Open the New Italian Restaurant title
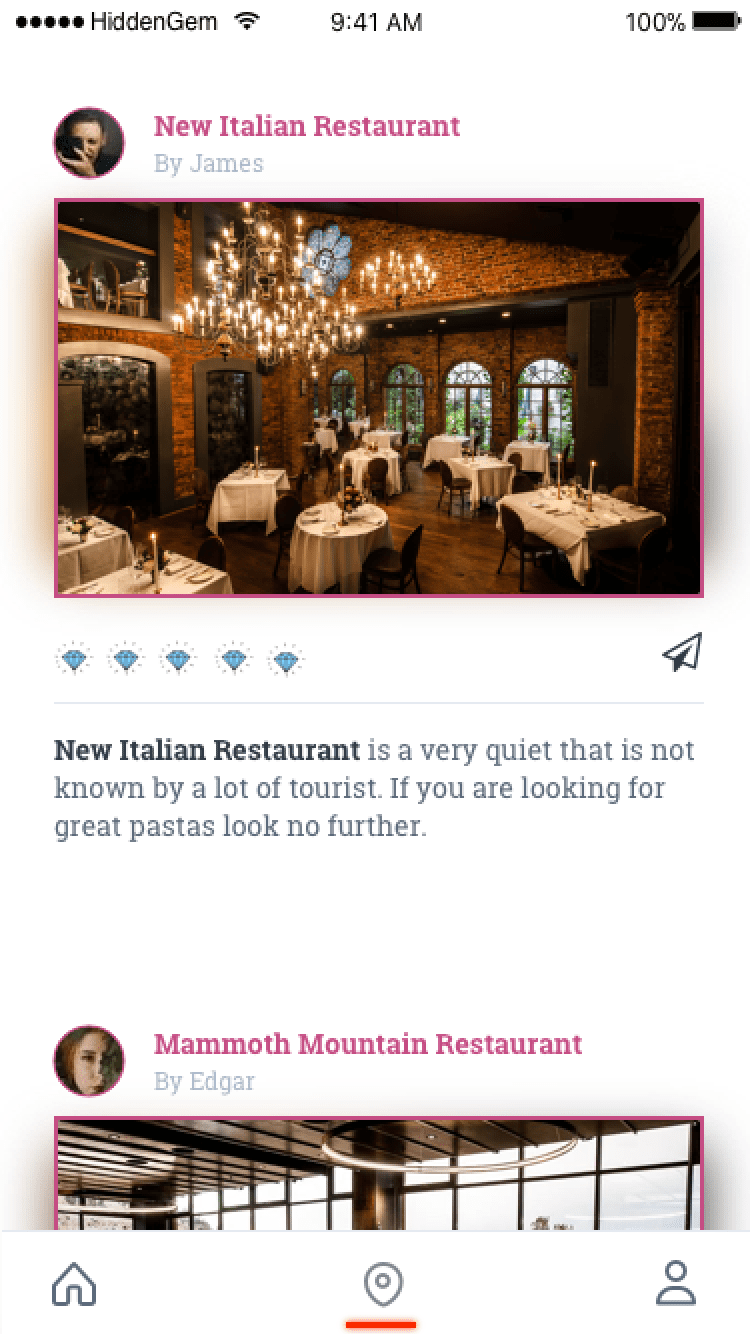750x1334 pixels. [307, 127]
